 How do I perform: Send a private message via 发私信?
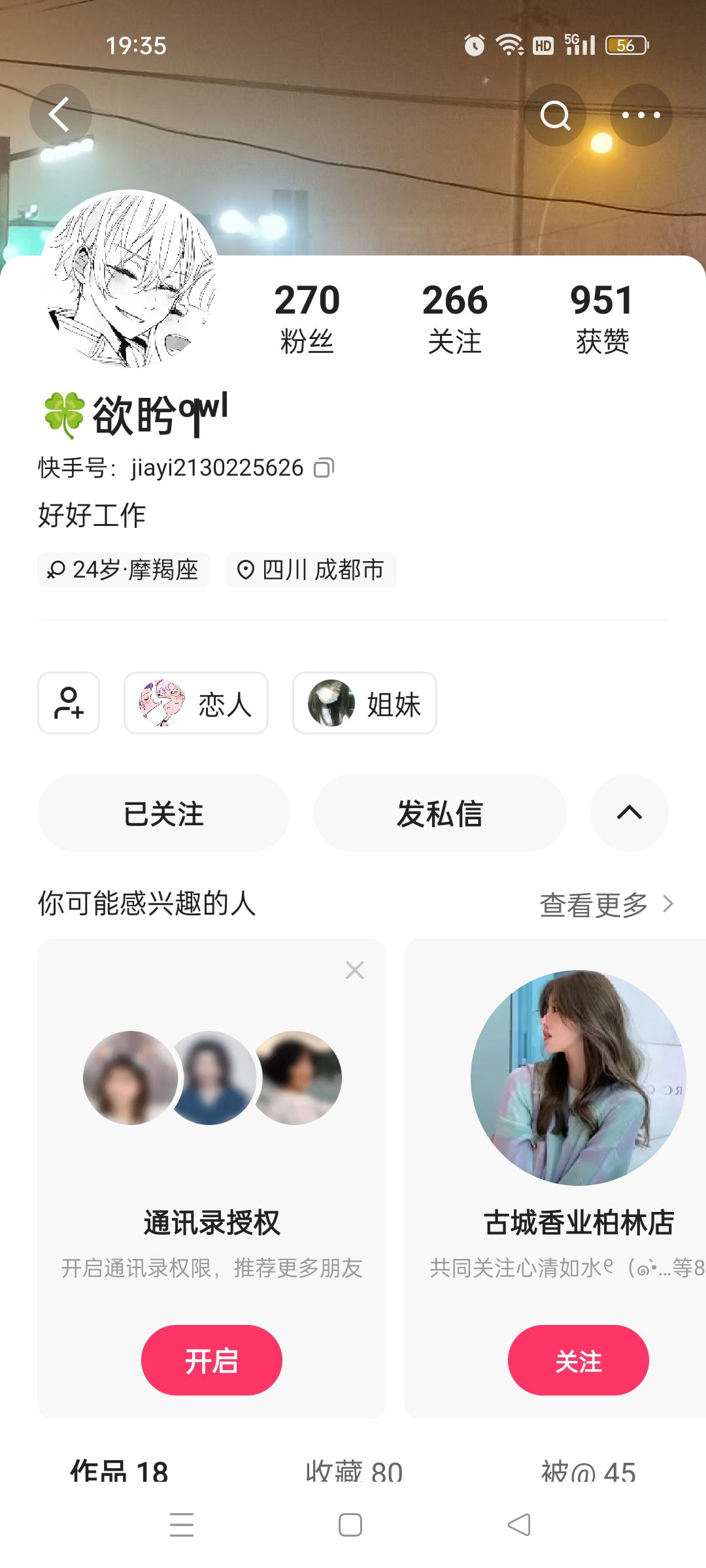point(440,813)
